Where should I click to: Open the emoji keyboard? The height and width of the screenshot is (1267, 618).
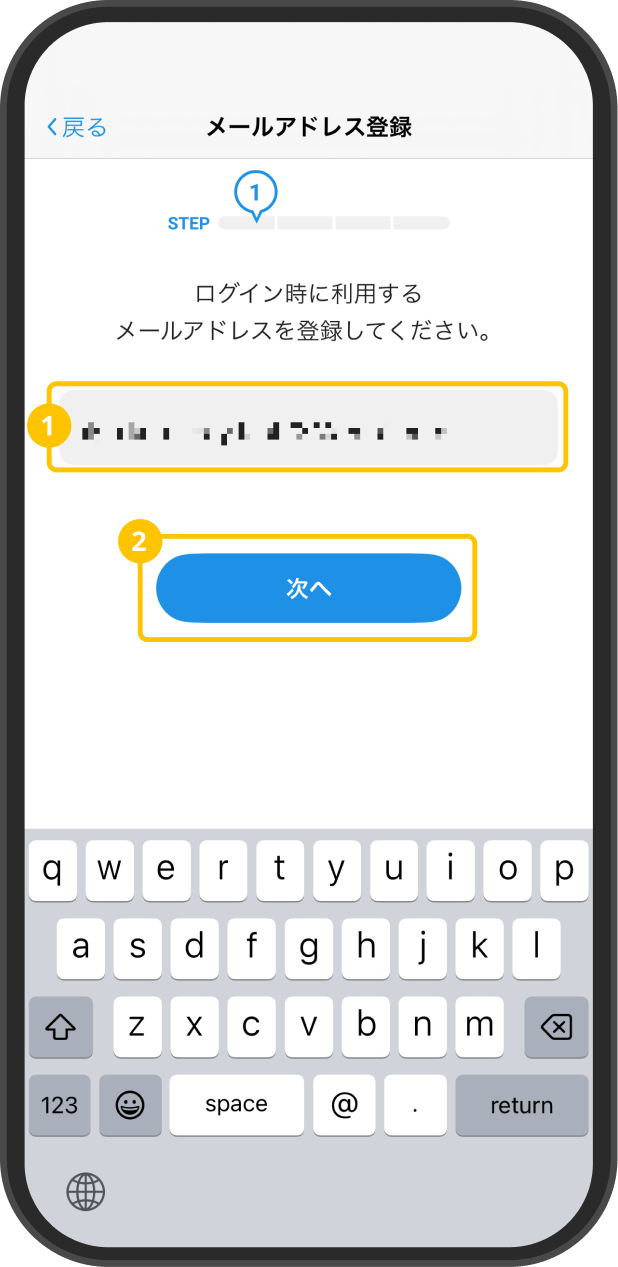pyautogui.click(x=130, y=1104)
